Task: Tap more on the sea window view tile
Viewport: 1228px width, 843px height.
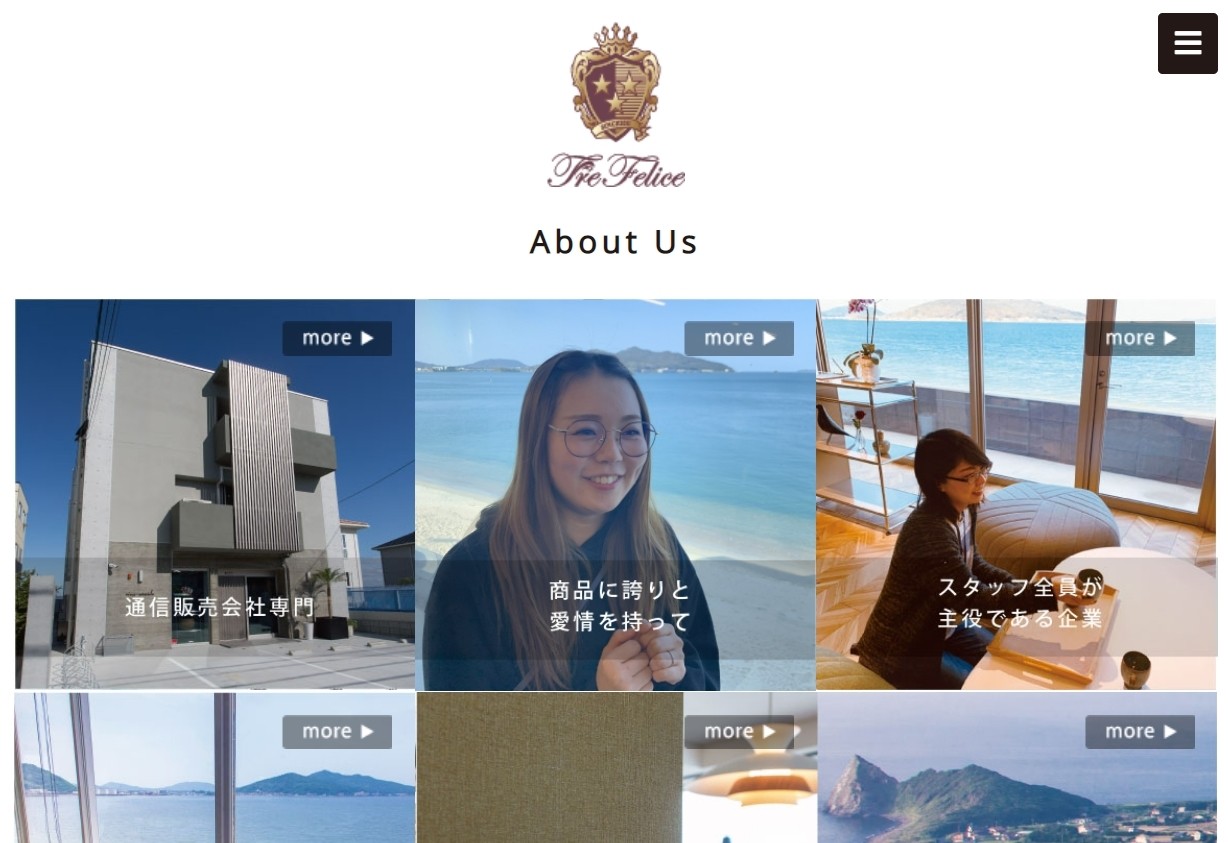Action: pos(337,732)
